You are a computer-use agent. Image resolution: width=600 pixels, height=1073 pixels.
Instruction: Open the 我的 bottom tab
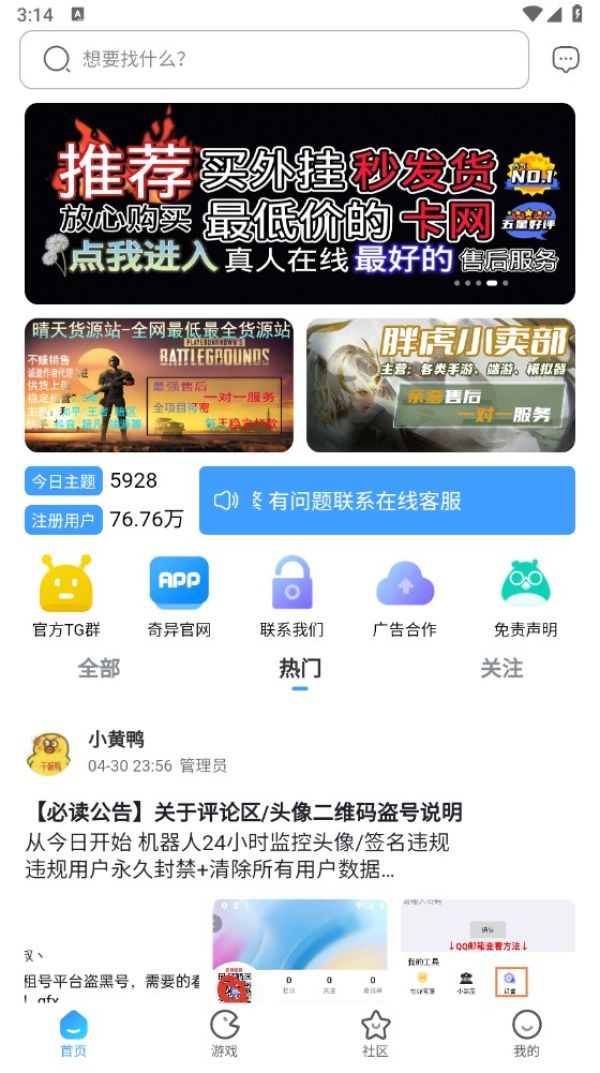526,1034
